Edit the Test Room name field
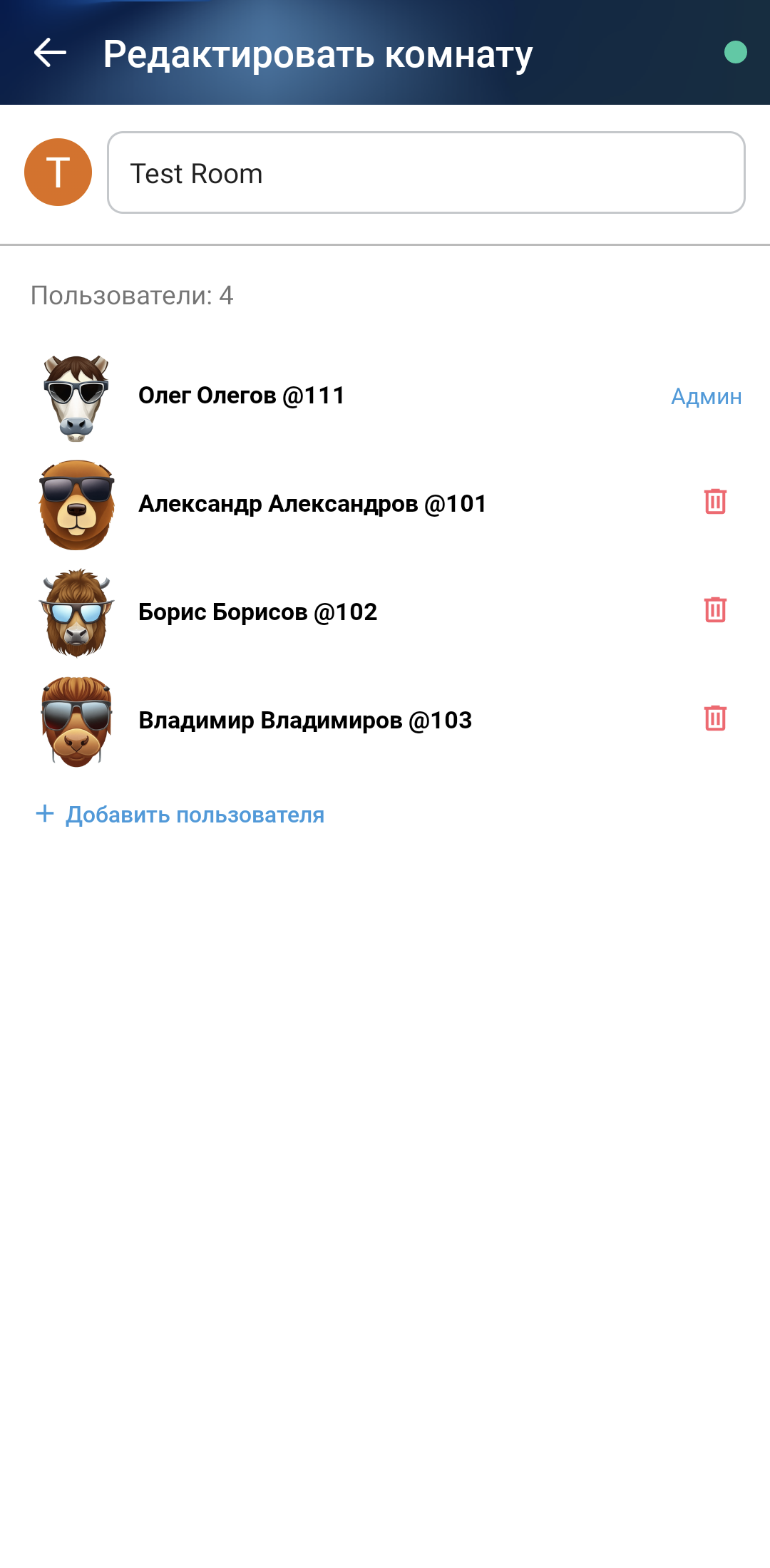This screenshot has width=770, height=1568. (426, 172)
